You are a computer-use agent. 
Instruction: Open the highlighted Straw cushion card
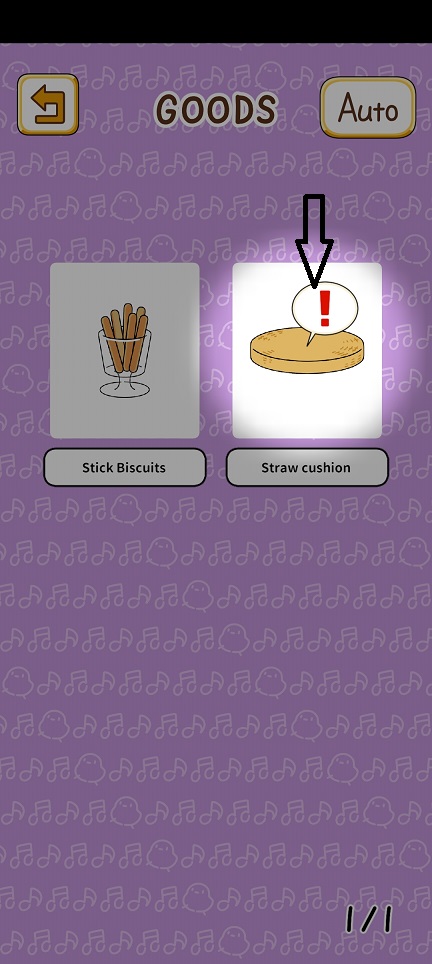click(307, 350)
